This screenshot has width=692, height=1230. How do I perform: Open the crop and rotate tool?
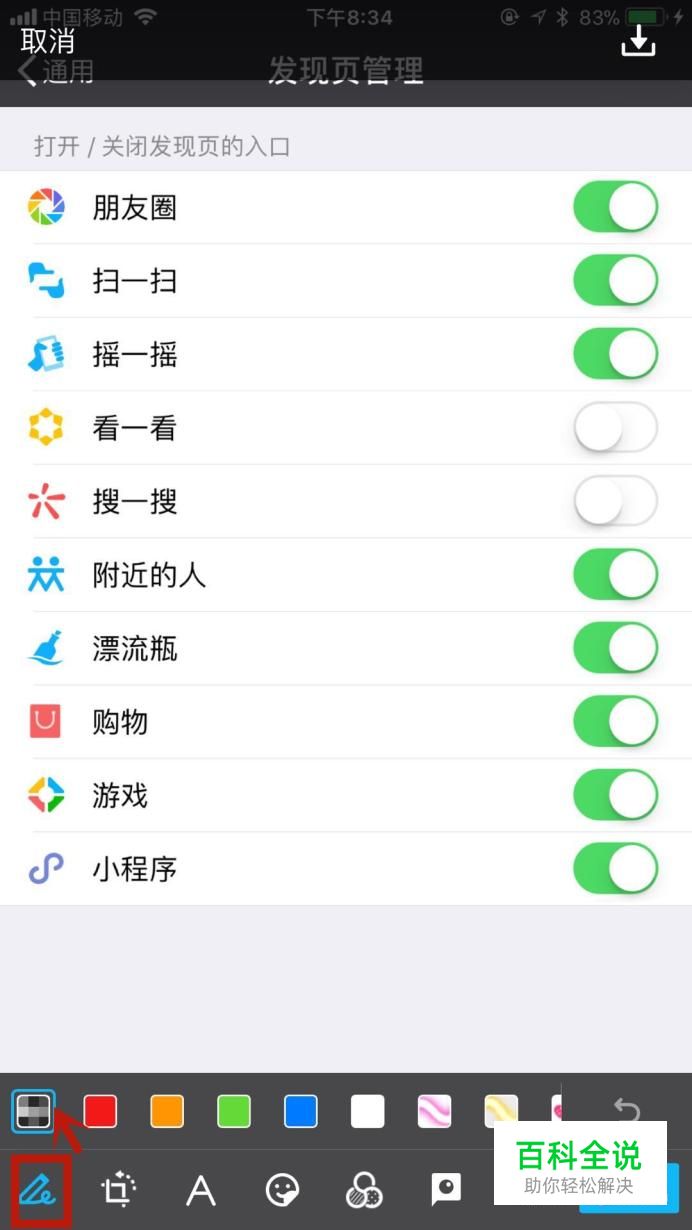tap(118, 1190)
